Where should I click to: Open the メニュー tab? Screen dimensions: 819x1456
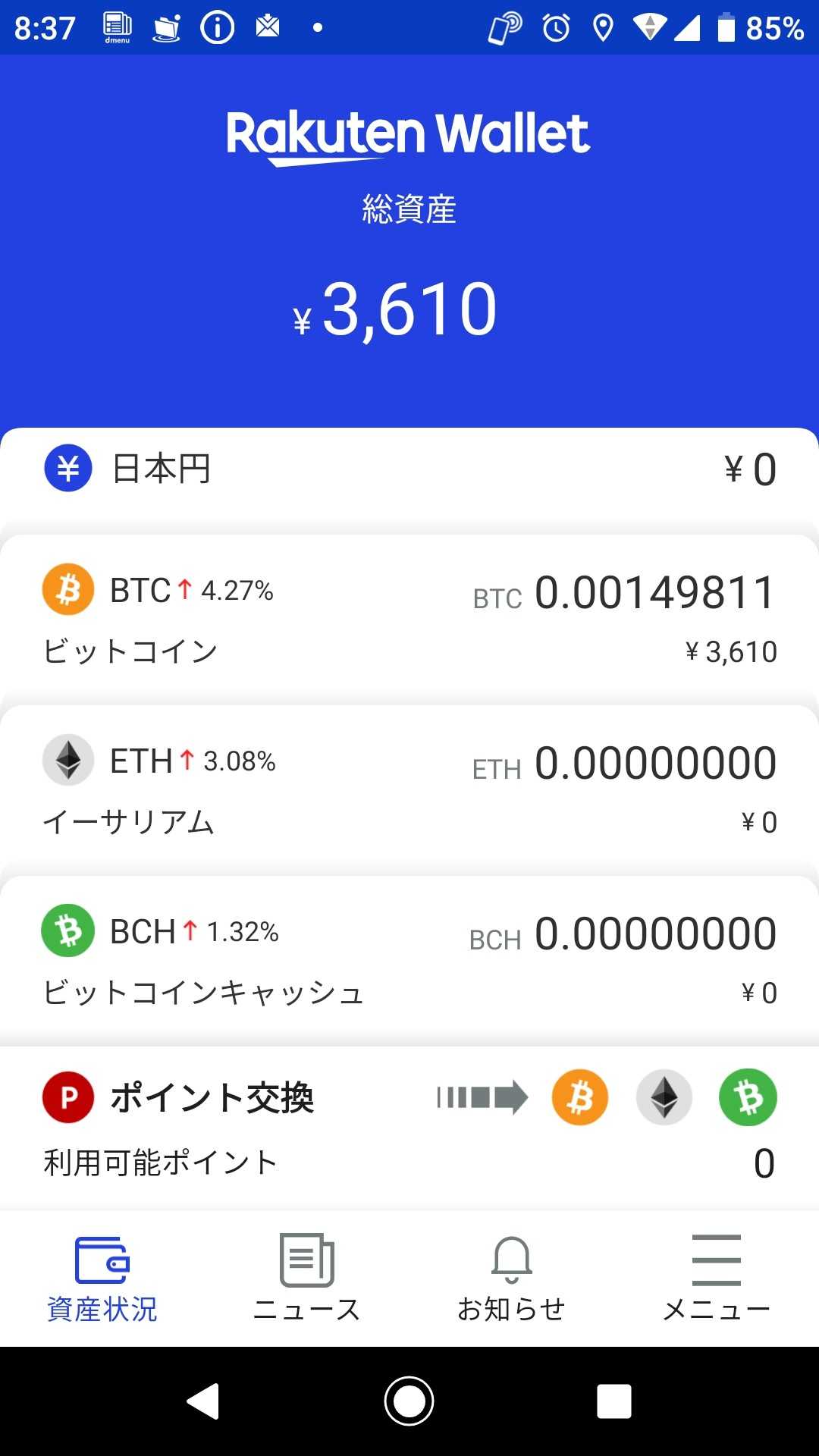[x=717, y=1278]
